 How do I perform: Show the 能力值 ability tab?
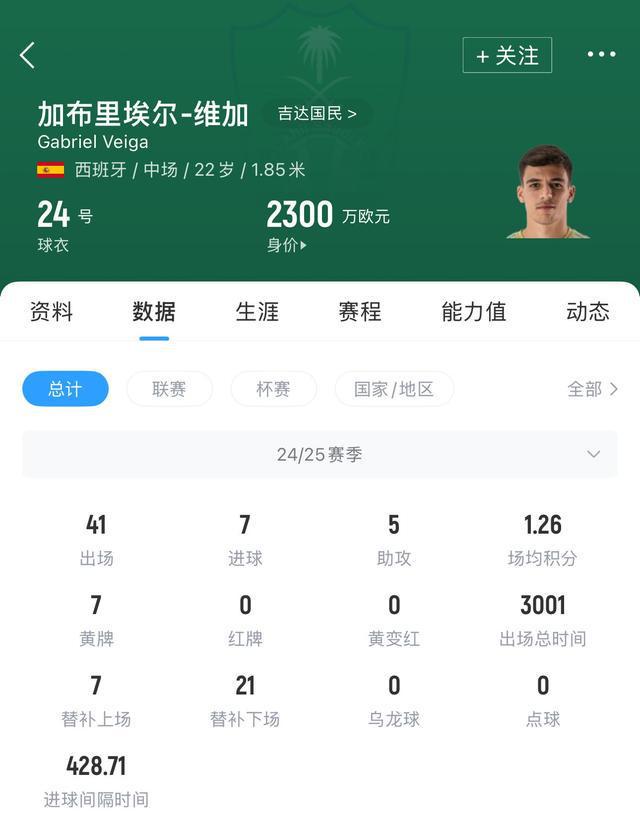(x=474, y=312)
